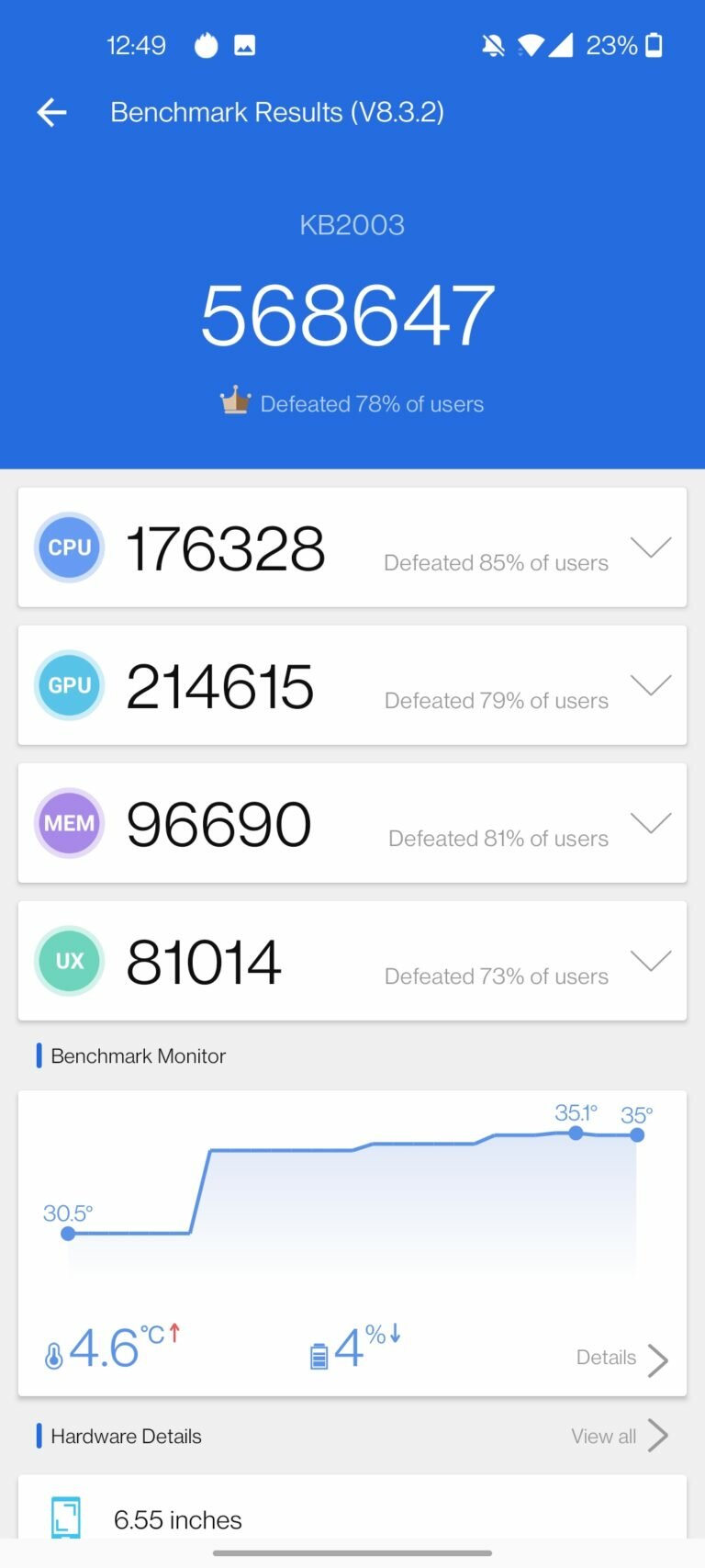This screenshot has height=1568, width=705.
Task: Go back using the top-left arrow
Action: (x=51, y=112)
